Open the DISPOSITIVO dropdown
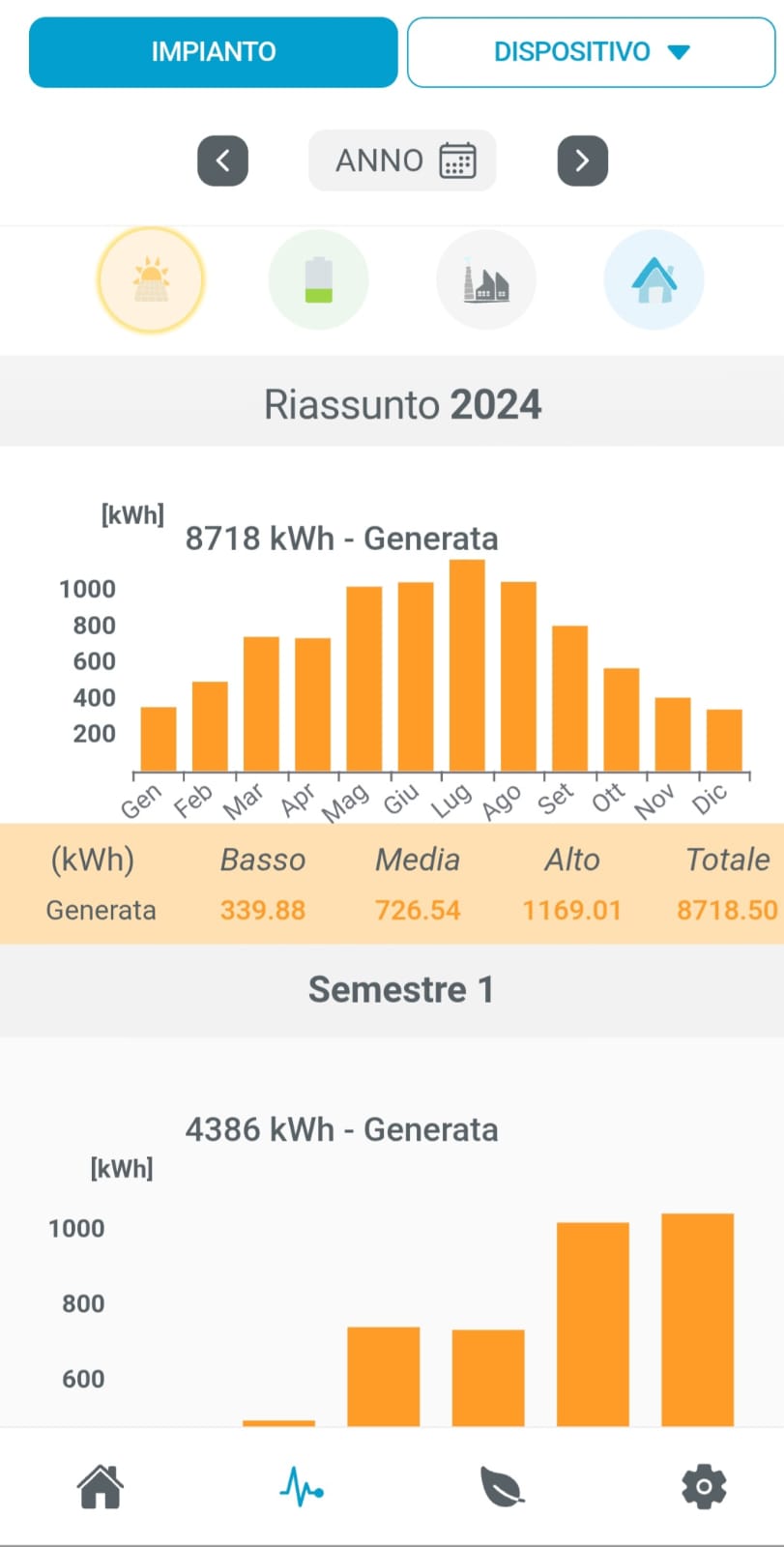This screenshot has height=1547, width=784. (591, 52)
